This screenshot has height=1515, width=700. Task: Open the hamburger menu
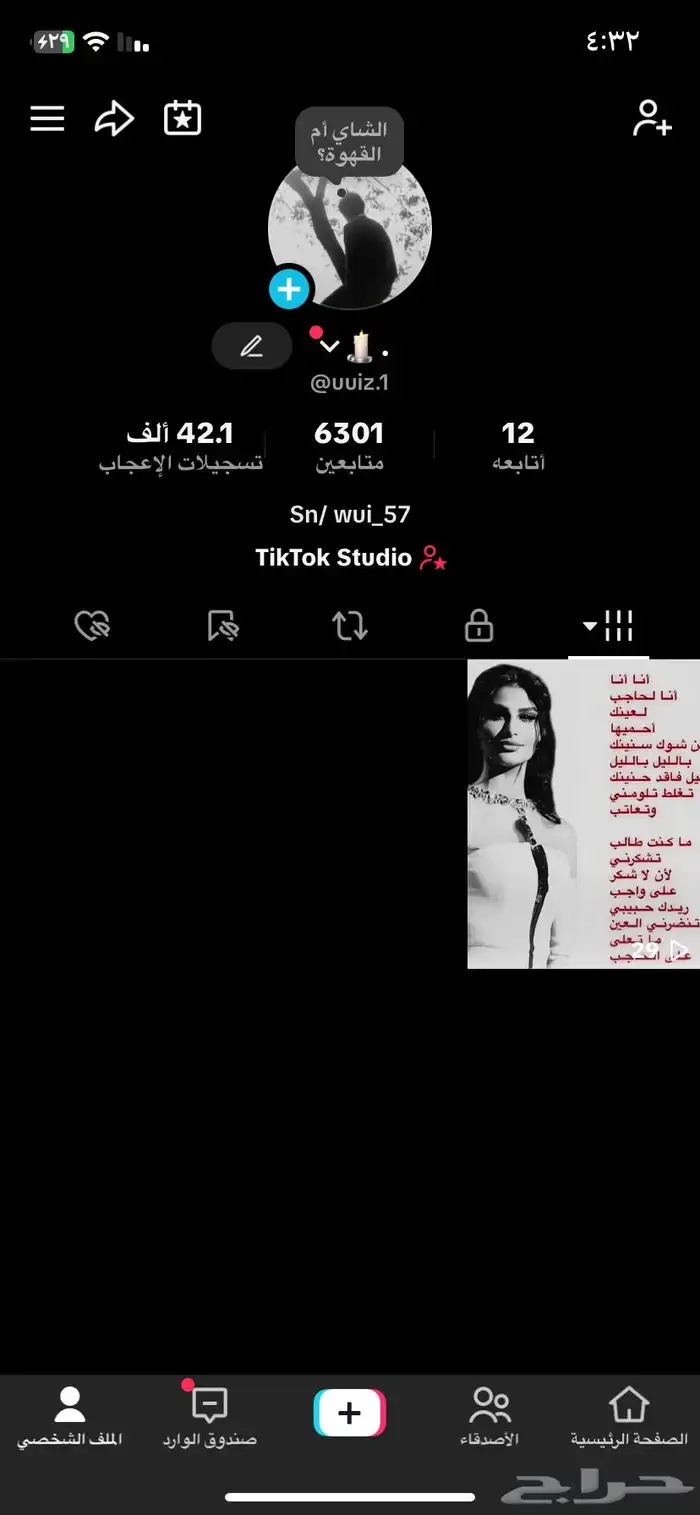click(47, 119)
